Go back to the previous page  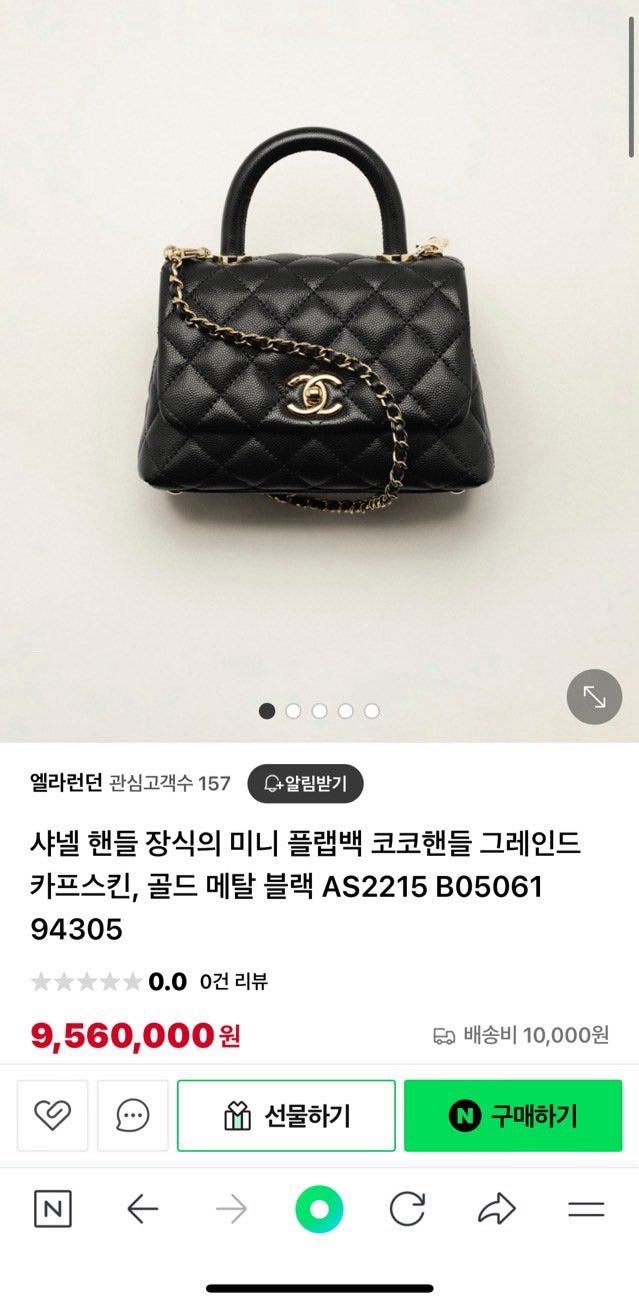click(x=142, y=1210)
